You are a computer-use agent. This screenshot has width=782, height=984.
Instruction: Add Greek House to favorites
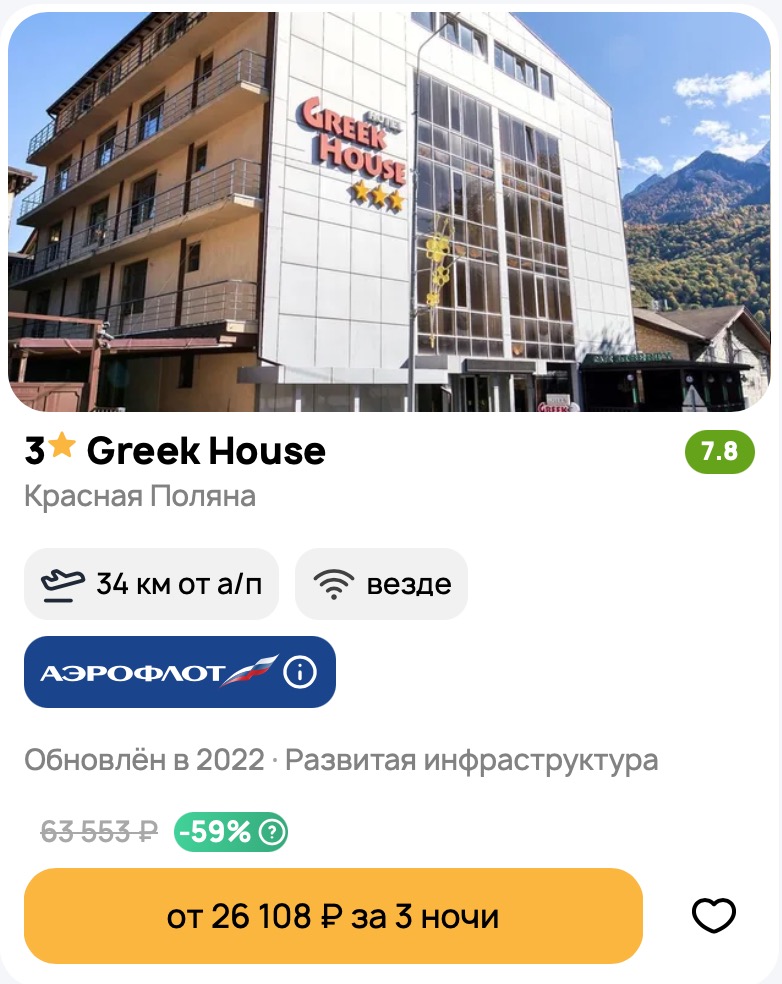pos(714,916)
